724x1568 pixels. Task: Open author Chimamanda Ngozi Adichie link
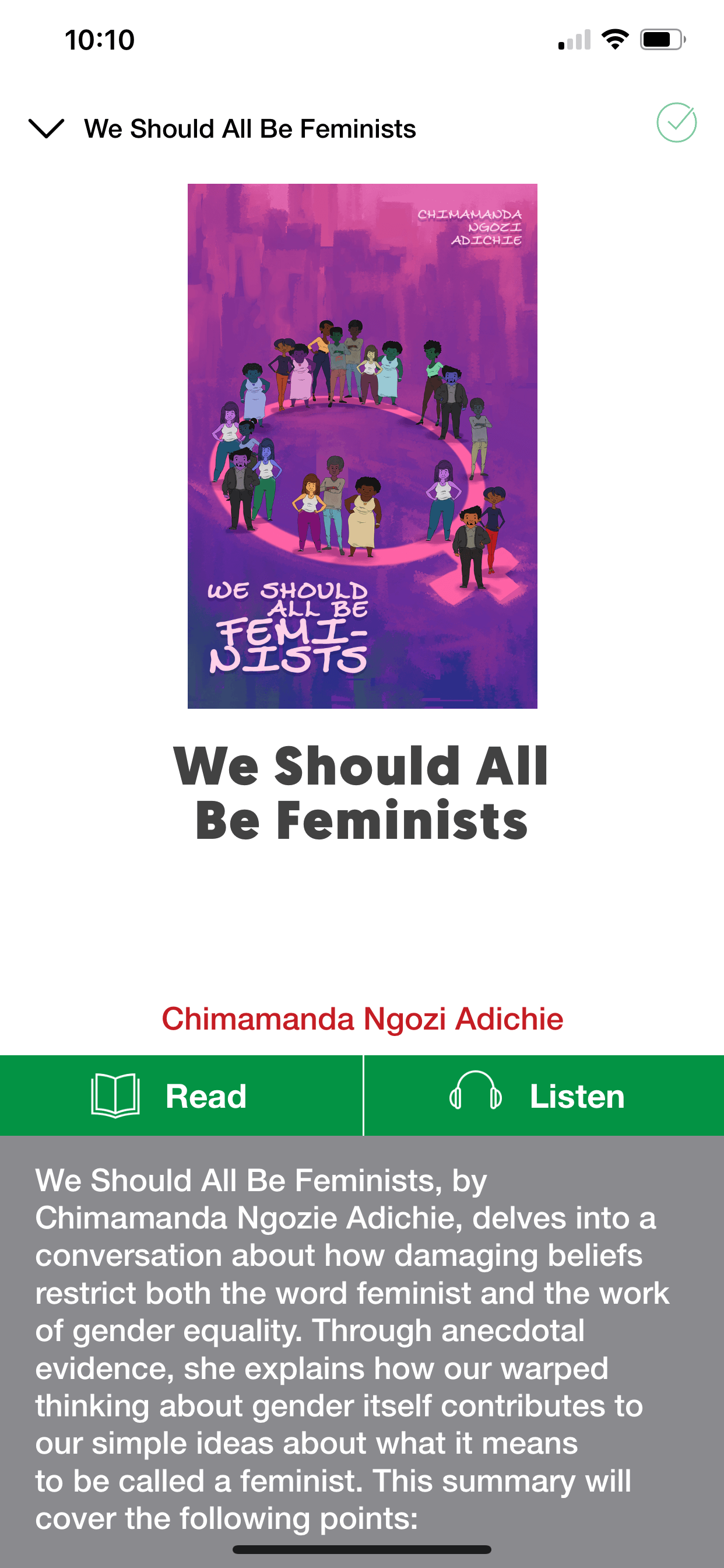[x=362, y=1019]
